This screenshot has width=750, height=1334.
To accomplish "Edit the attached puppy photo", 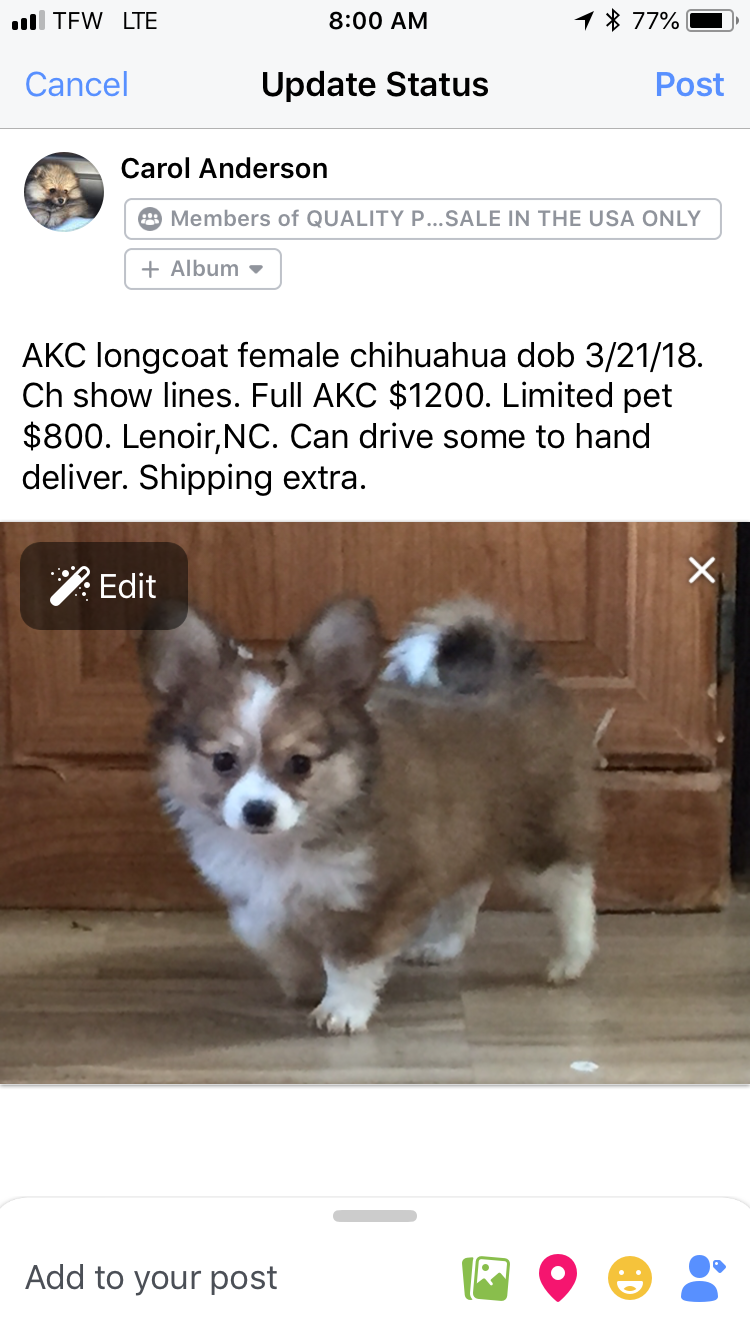I will pos(104,586).
